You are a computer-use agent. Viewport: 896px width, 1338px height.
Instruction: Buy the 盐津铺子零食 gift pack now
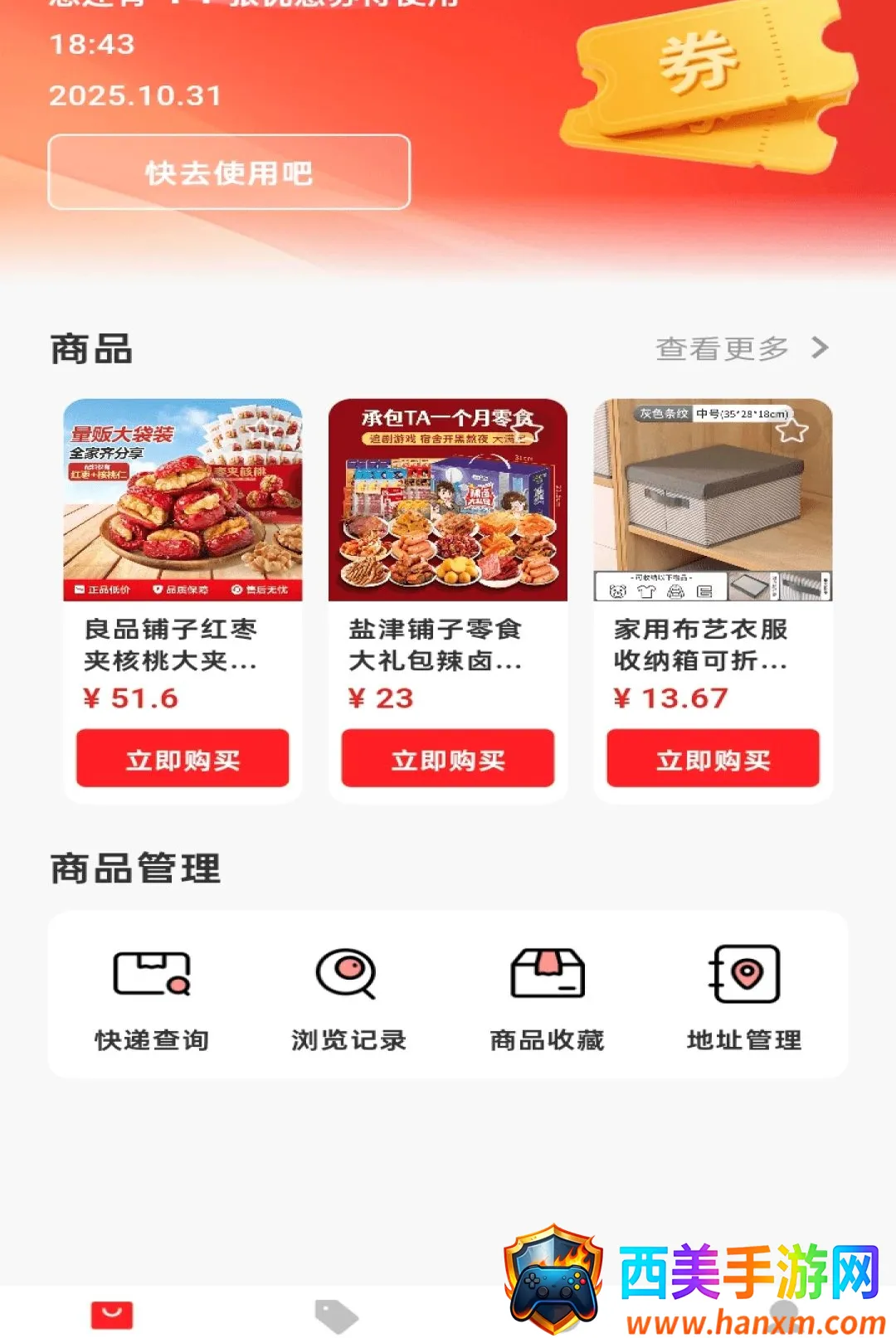click(x=448, y=758)
